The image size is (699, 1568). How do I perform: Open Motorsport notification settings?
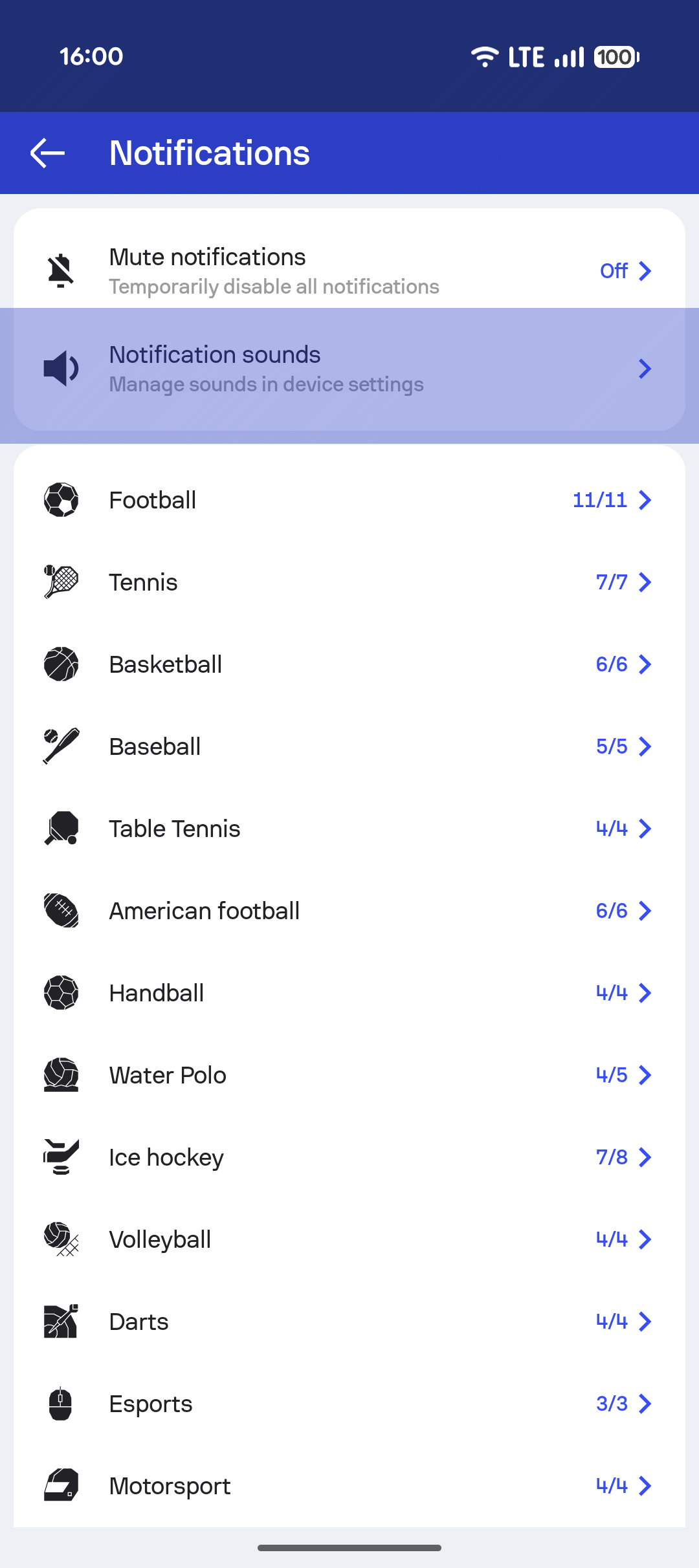tap(349, 1486)
